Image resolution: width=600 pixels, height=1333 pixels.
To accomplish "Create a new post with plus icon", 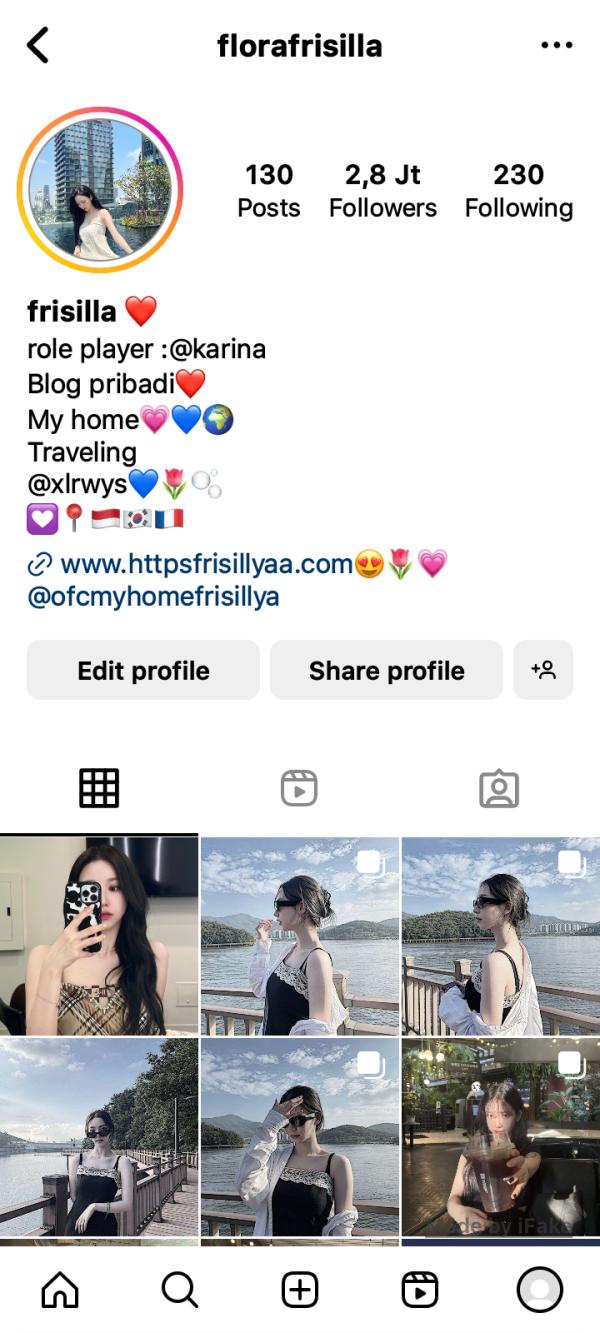I will click(x=300, y=1290).
